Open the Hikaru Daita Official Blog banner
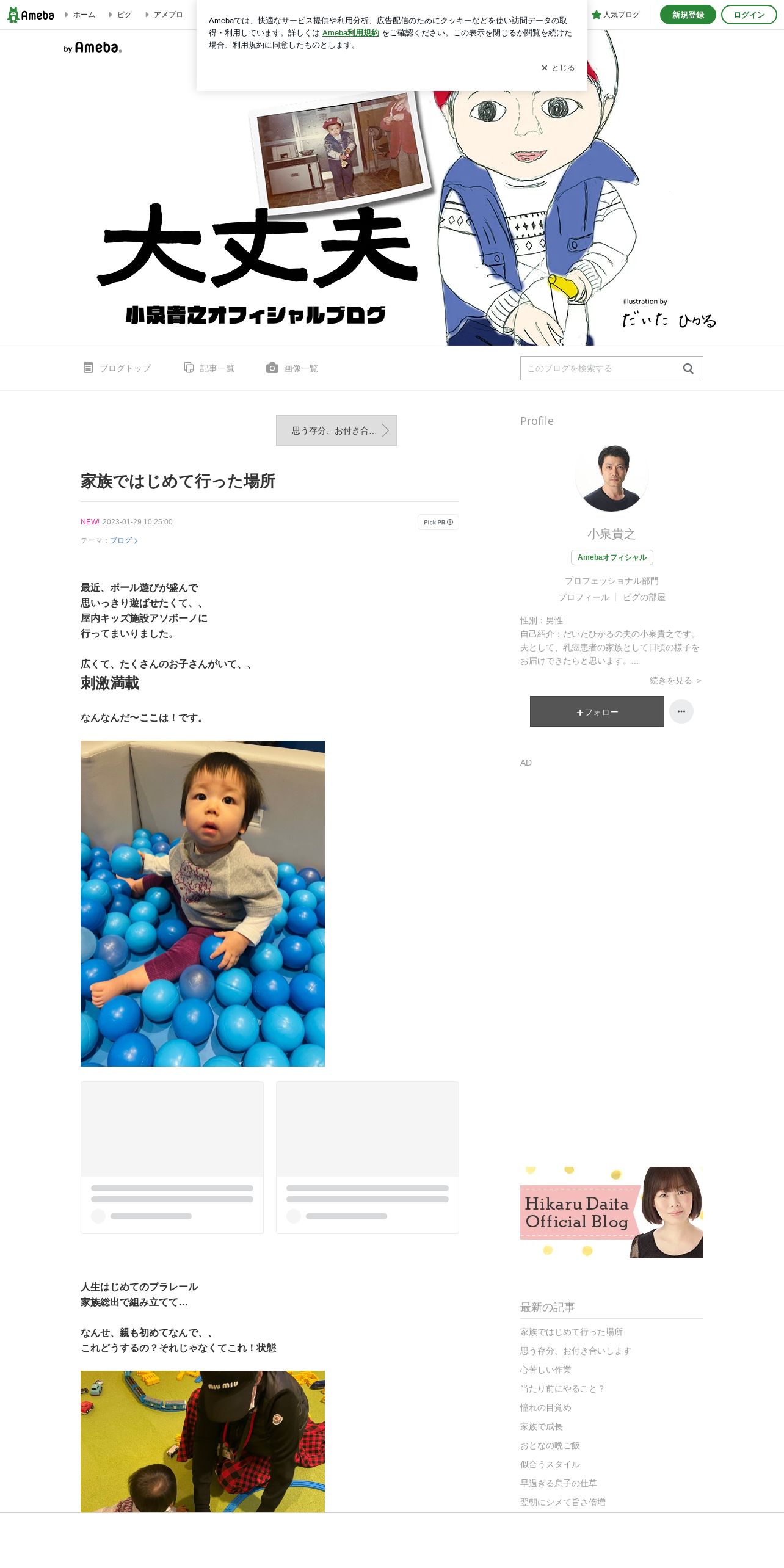 tap(612, 1212)
